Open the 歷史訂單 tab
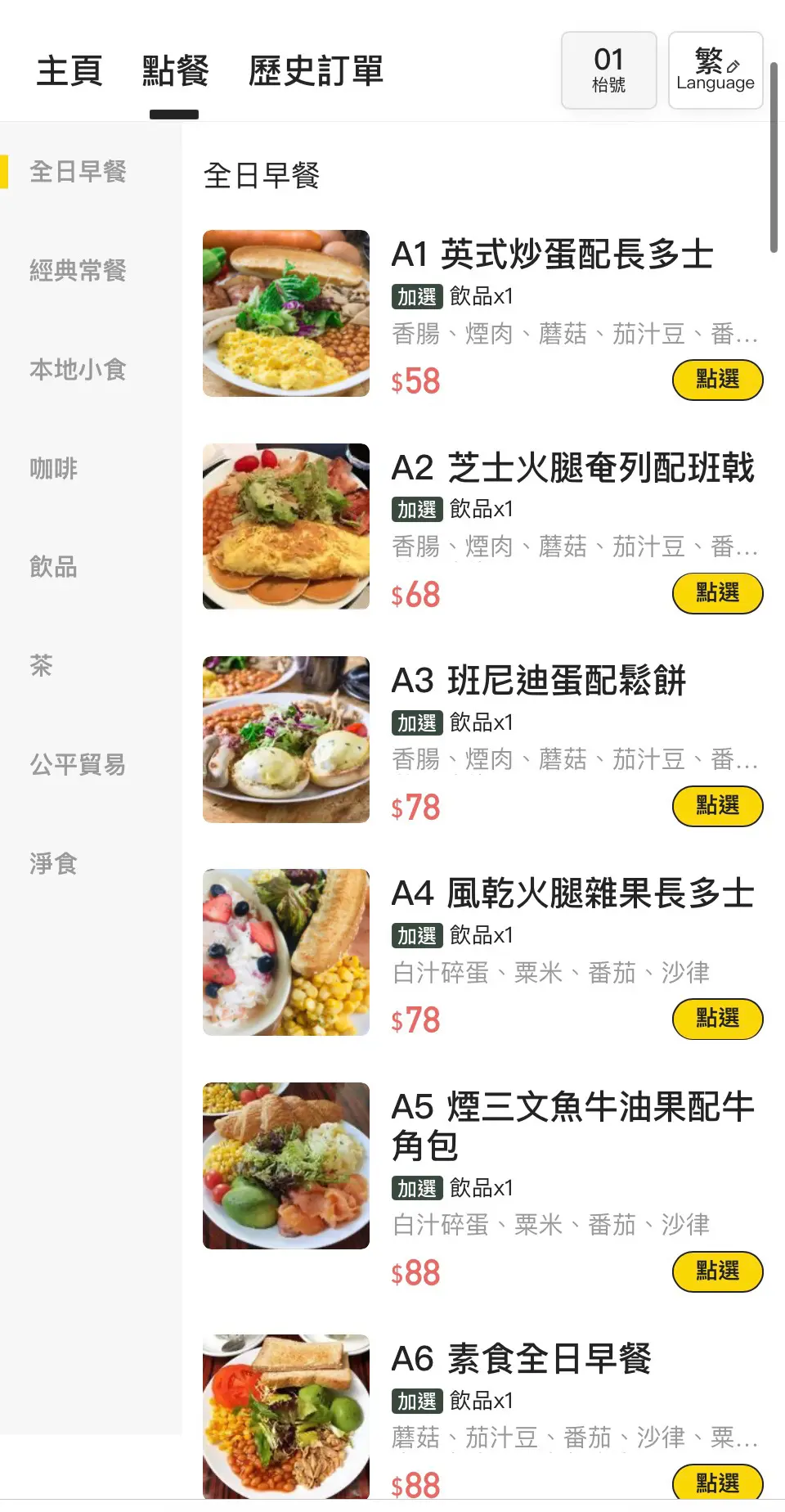The width and height of the screenshot is (785, 1512). point(316,71)
